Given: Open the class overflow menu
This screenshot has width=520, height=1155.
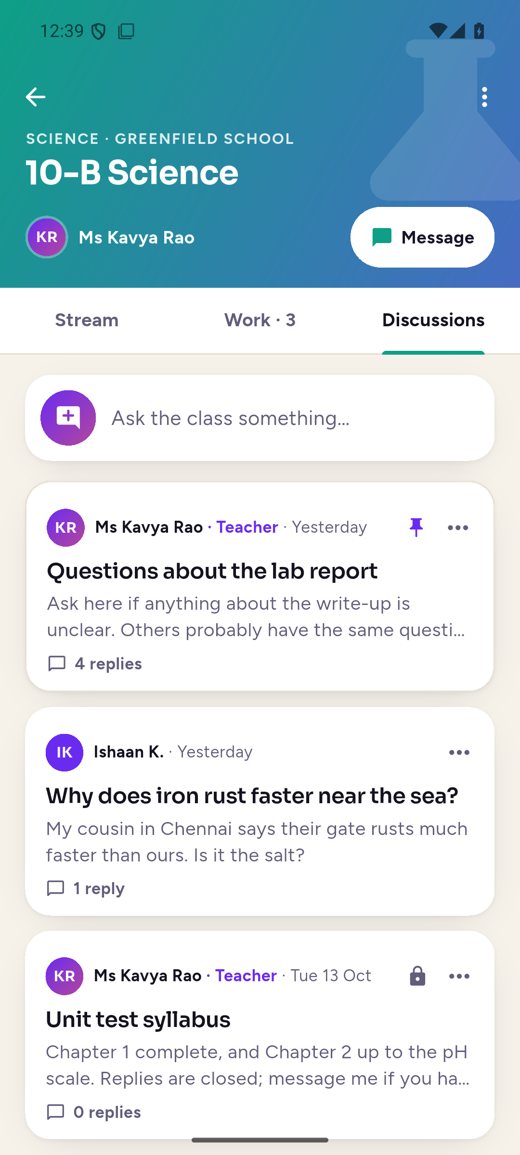Looking at the screenshot, I should pos(484,97).
